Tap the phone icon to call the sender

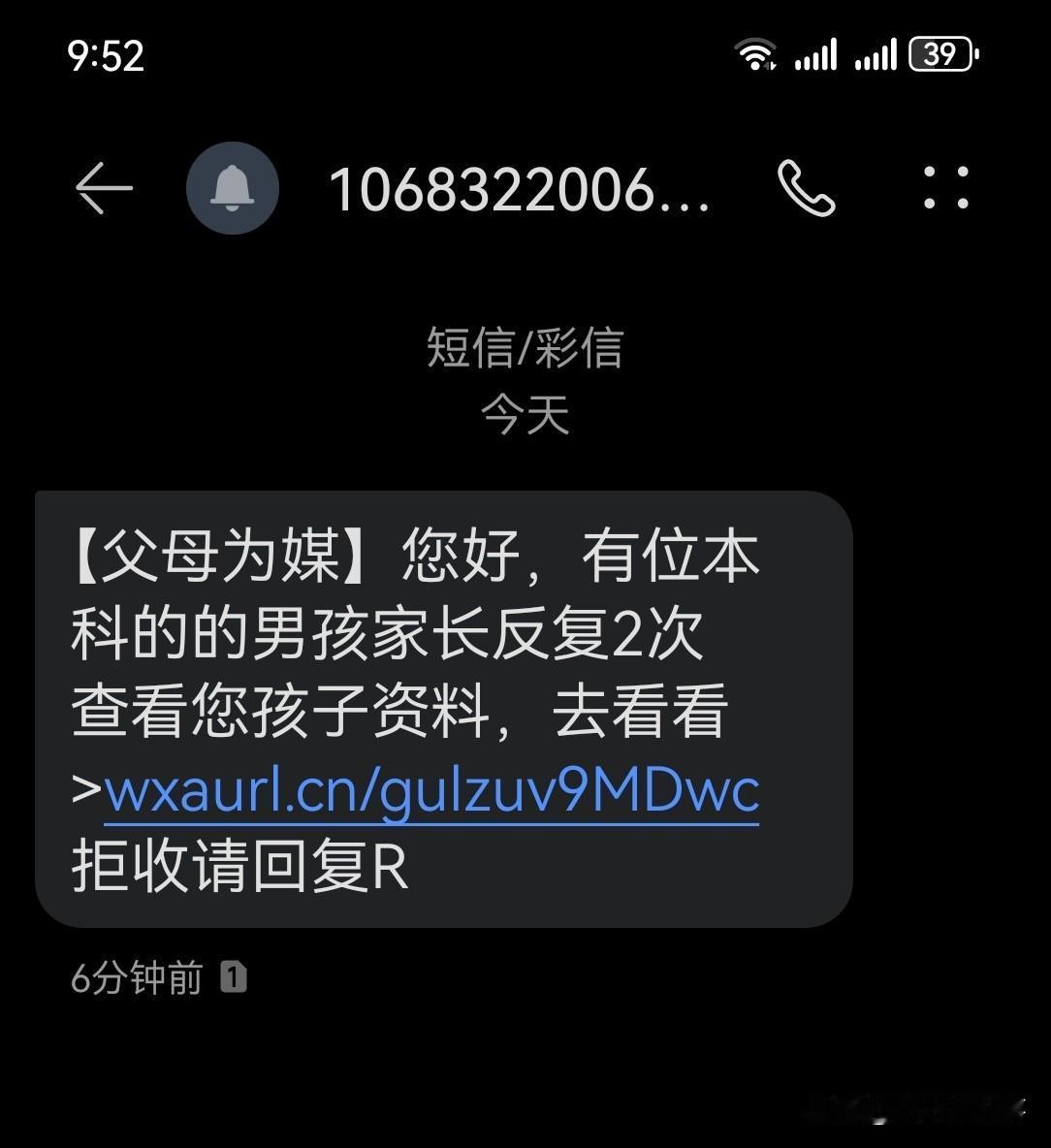[808, 189]
